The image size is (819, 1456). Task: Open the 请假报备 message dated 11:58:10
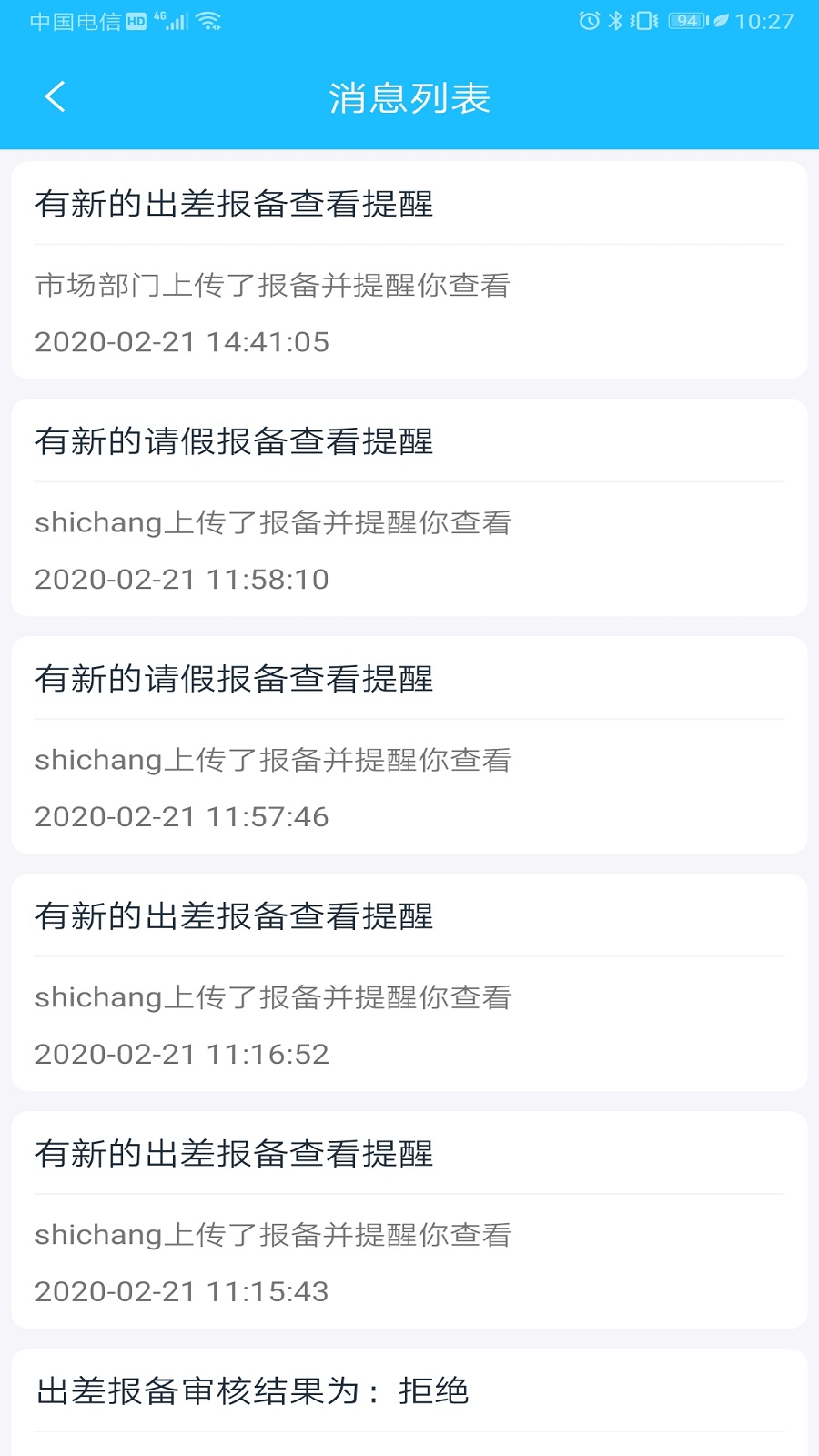(x=409, y=508)
